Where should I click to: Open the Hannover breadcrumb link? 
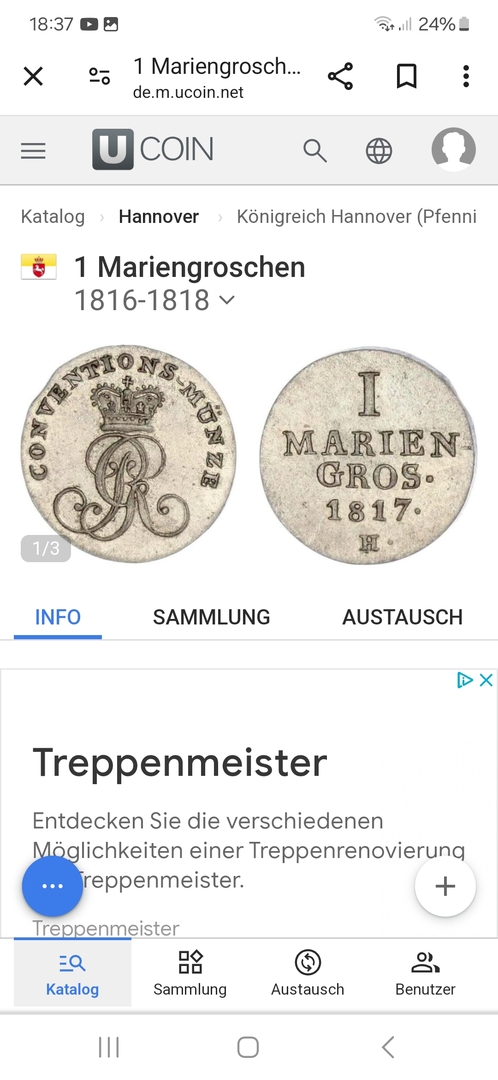point(158,216)
